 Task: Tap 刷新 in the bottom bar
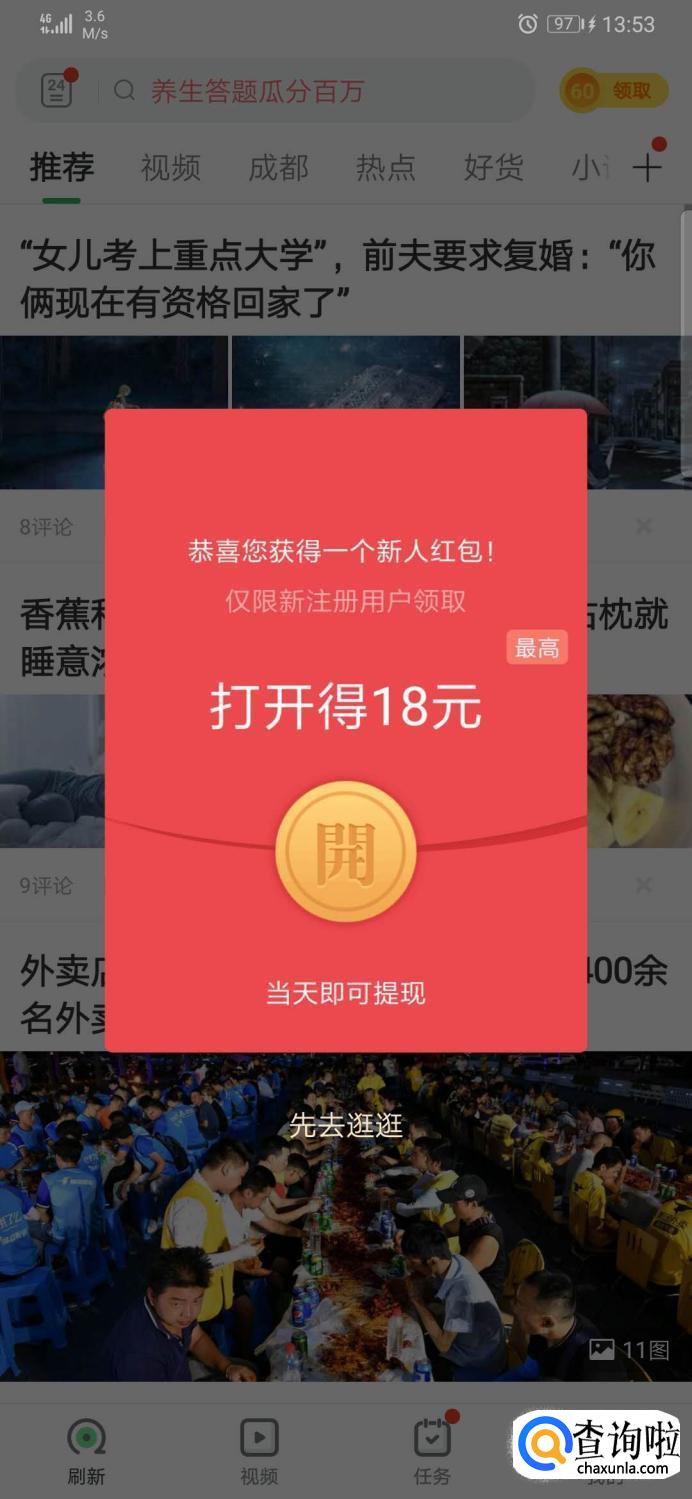pyautogui.click(x=87, y=1451)
